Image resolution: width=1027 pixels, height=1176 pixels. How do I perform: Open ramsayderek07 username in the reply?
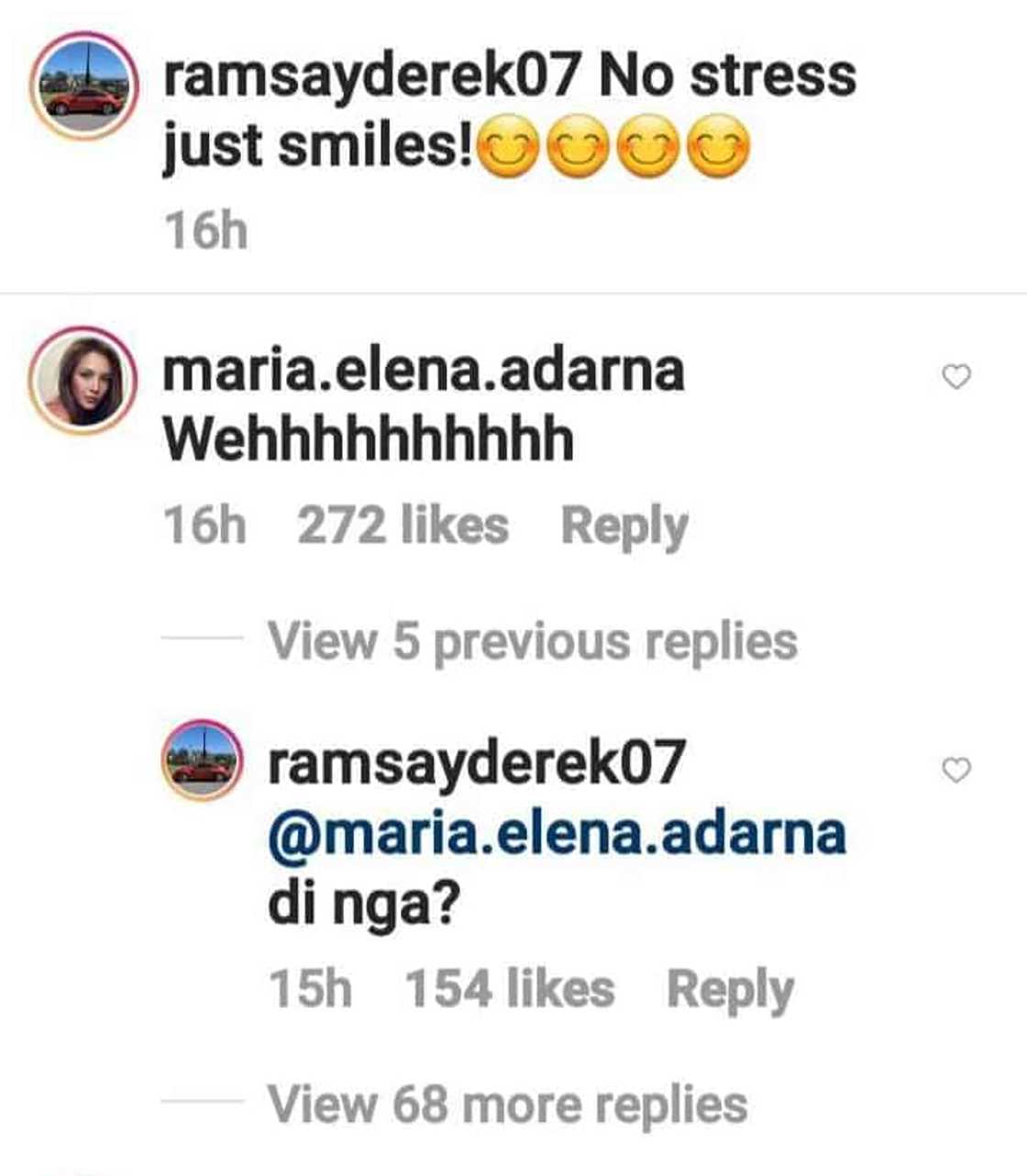(x=476, y=764)
